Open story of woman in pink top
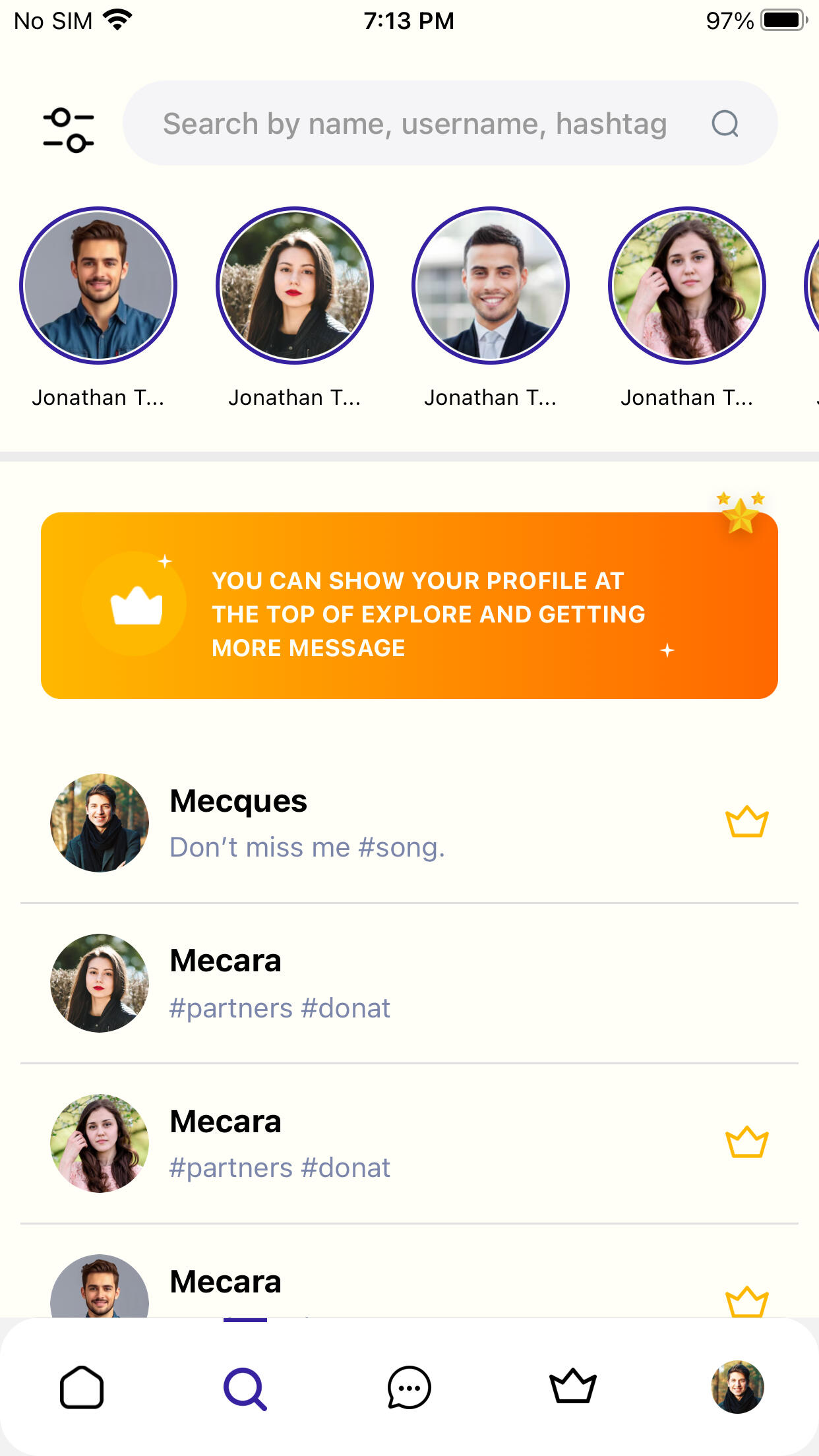The image size is (819, 1456). point(686,286)
